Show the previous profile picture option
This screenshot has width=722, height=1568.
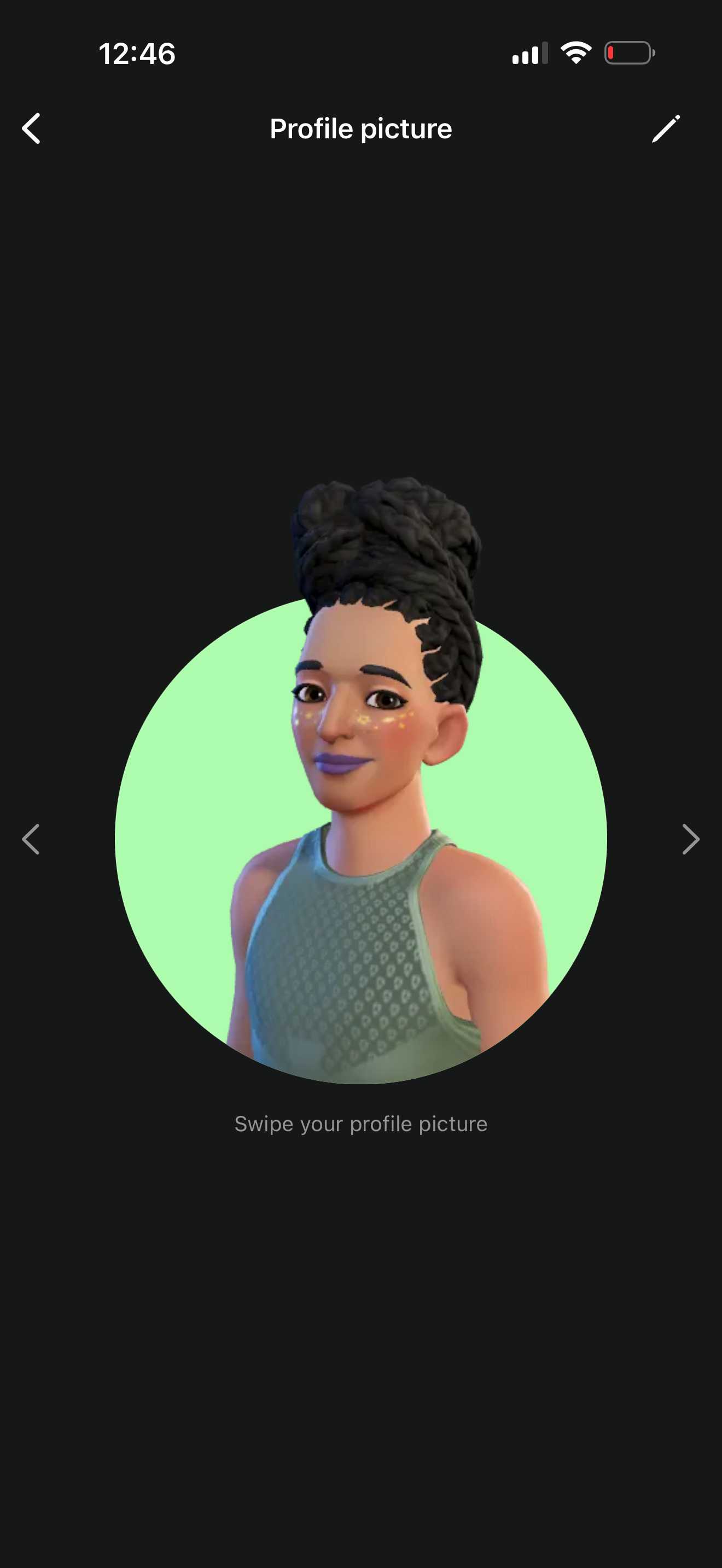tap(31, 839)
